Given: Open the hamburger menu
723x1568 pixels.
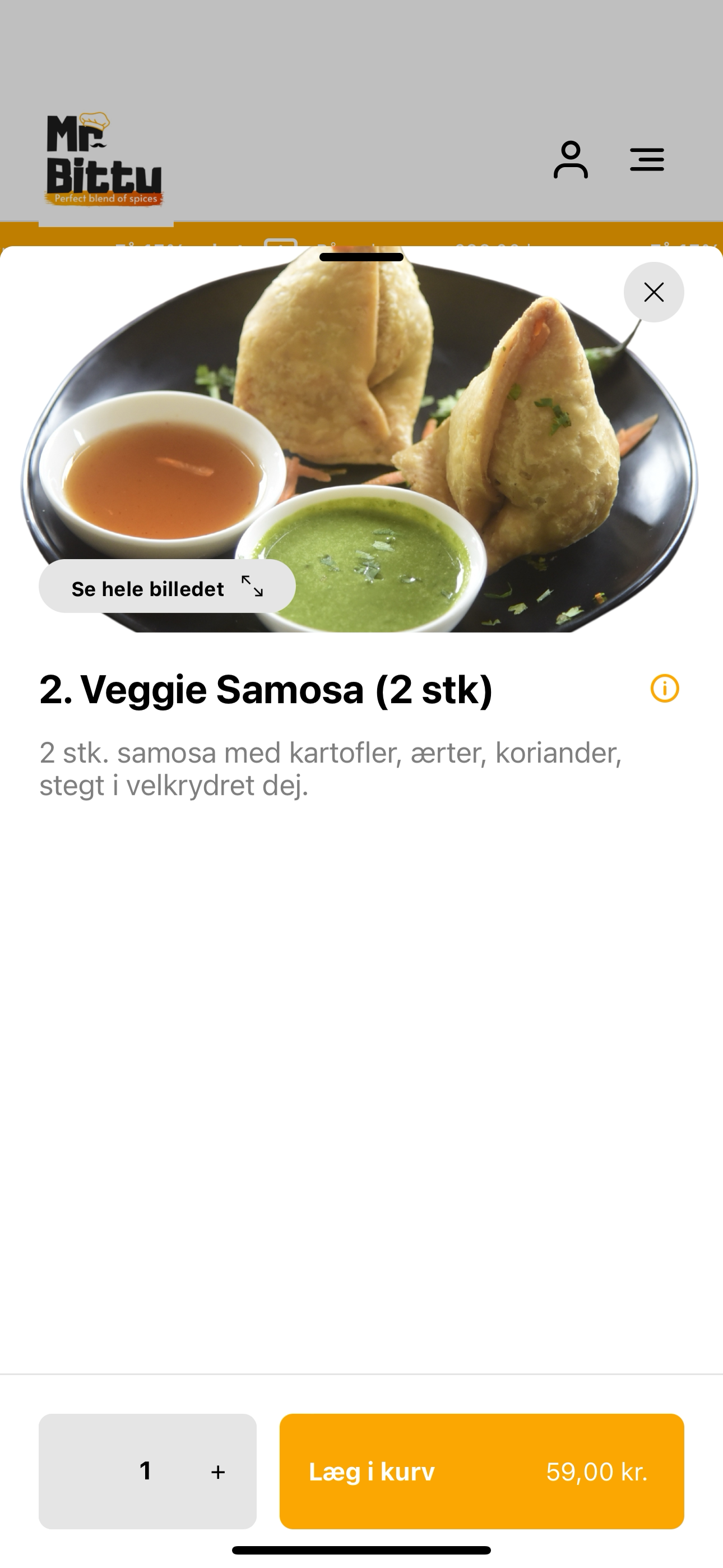Looking at the screenshot, I should (x=647, y=159).
